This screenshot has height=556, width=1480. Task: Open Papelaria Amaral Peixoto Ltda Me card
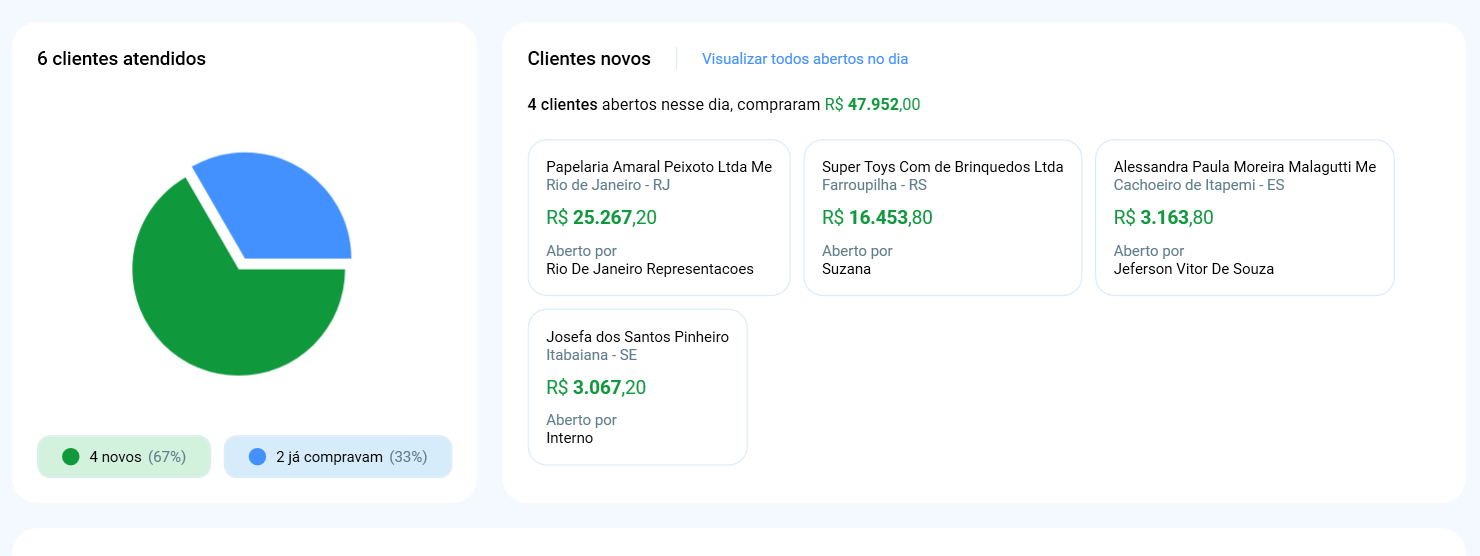(x=658, y=218)
